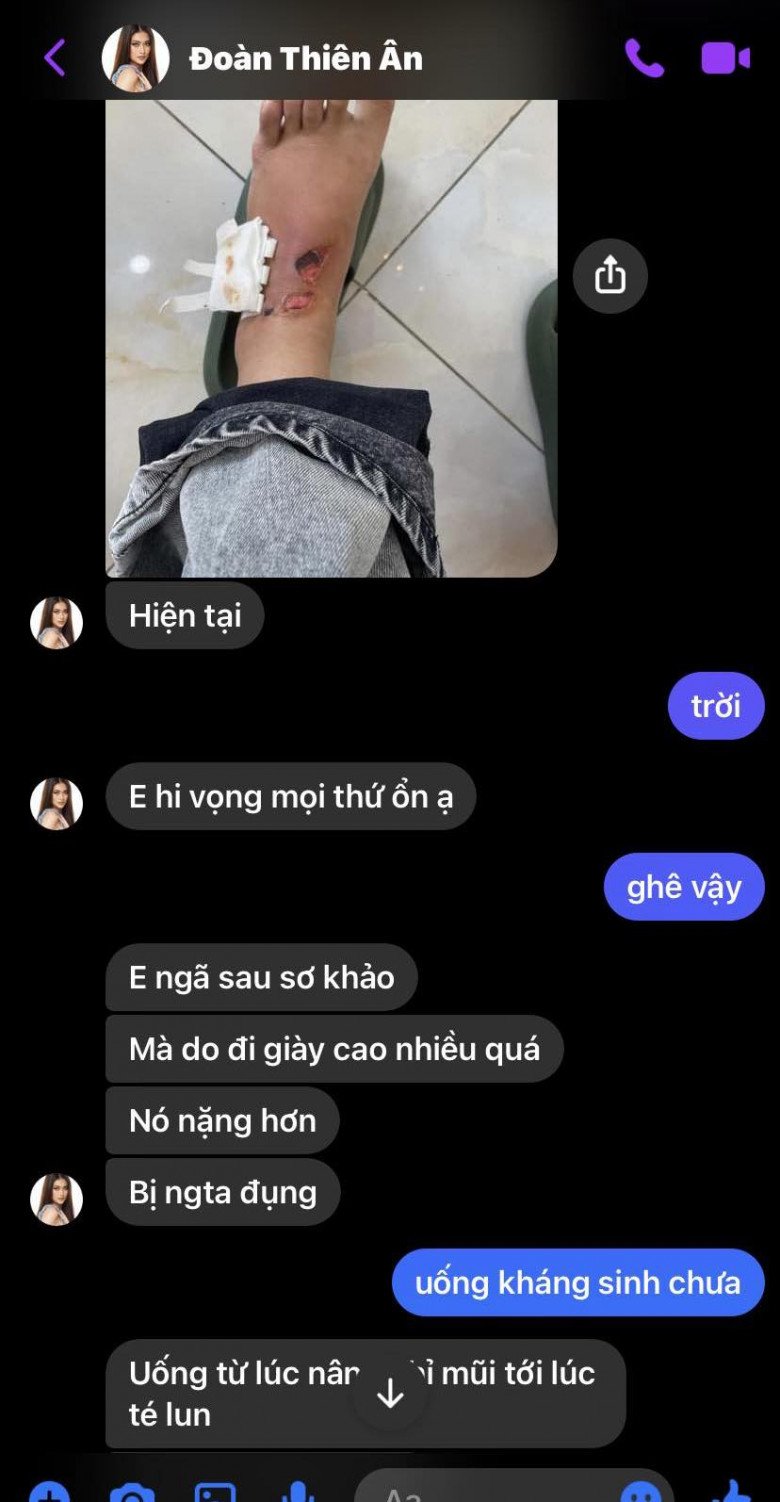
Task: Tap the 'trời' message bubble
Action: click(x=715, y=706)
